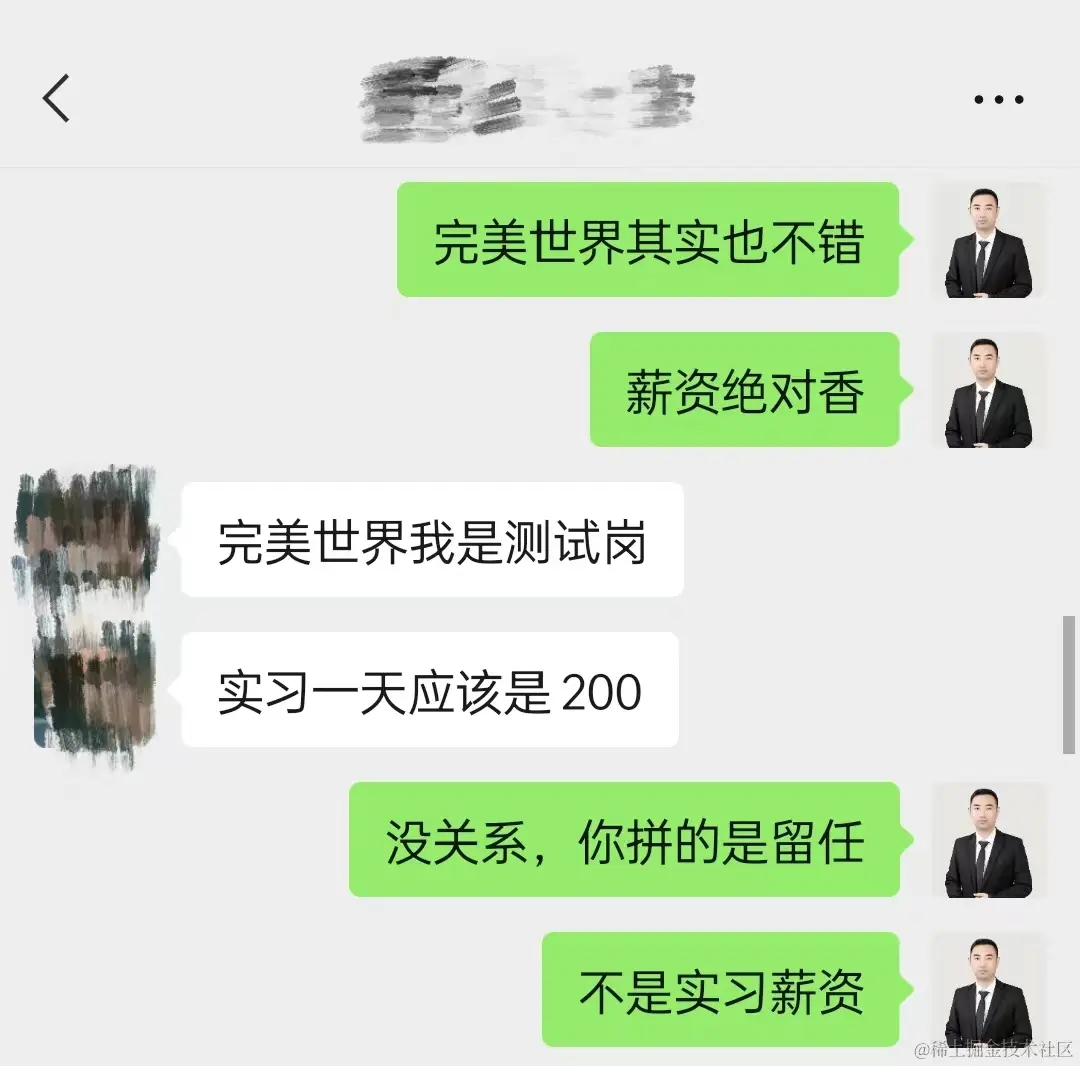Screen dimensions: 1080x1066
Task: Go back to the chat list
Action: 57,98
